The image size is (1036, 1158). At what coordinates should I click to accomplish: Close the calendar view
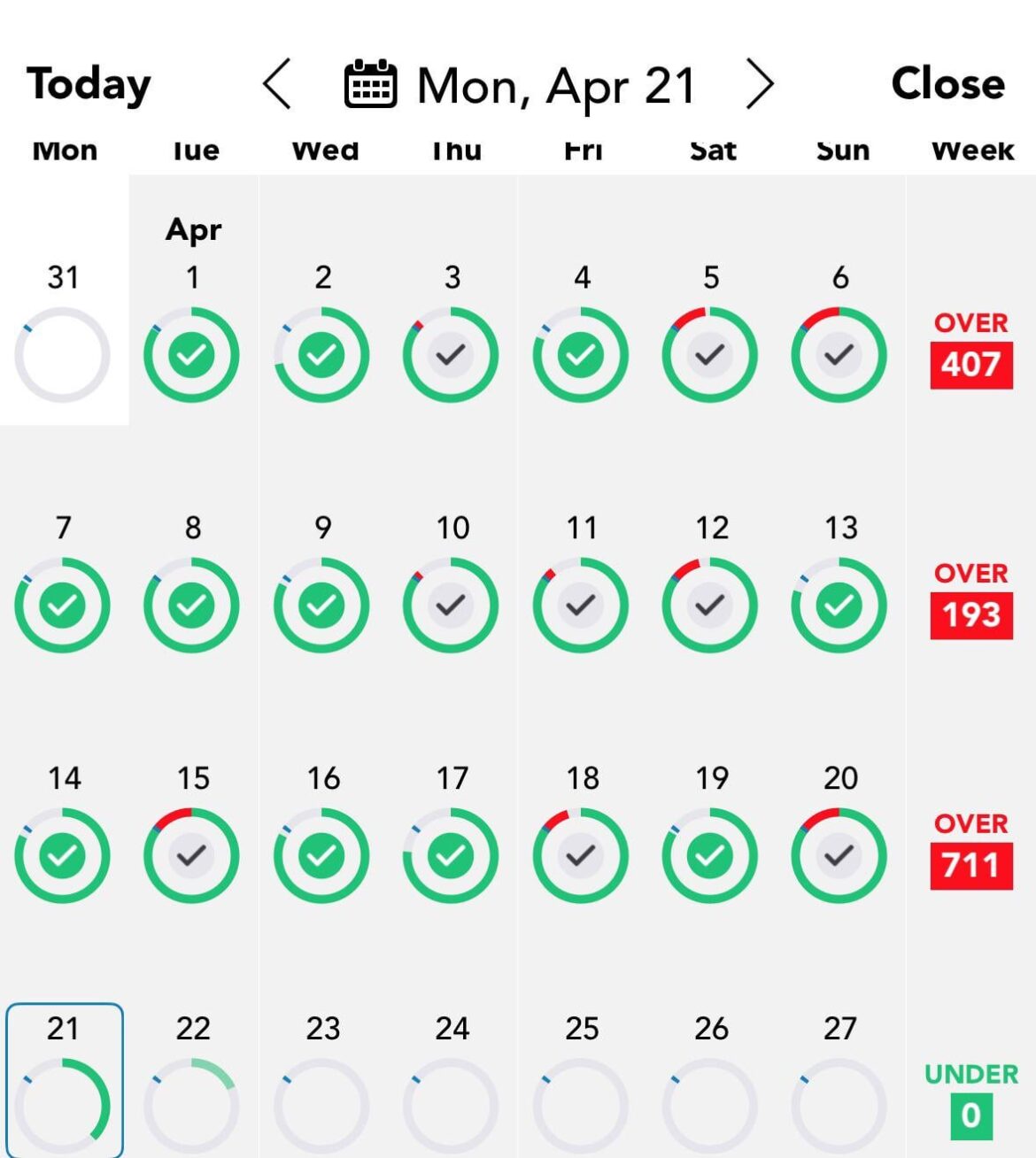tap(947, 85)
